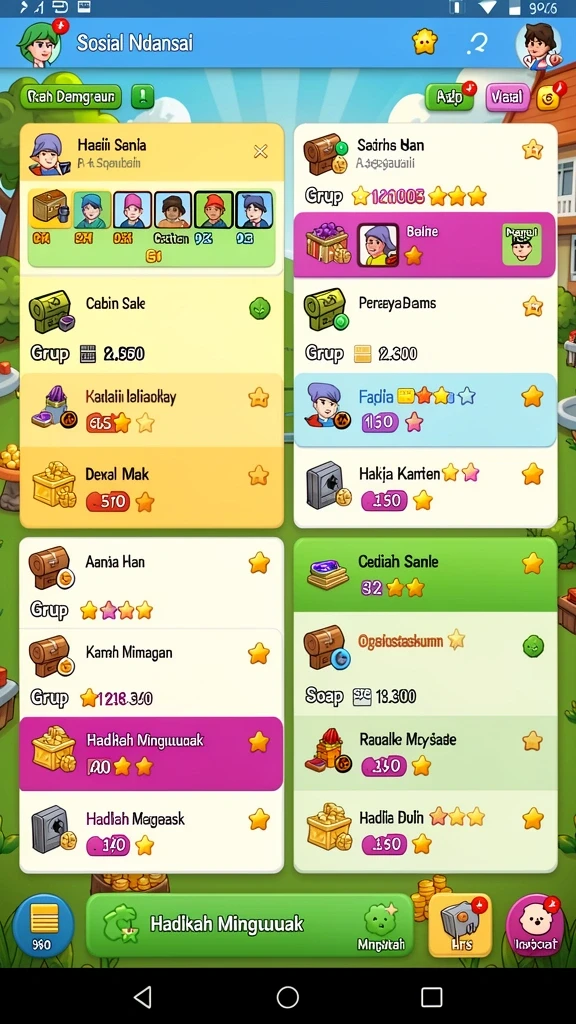
Task: Open the Aania Han group row
Action: tap(152, 583)
